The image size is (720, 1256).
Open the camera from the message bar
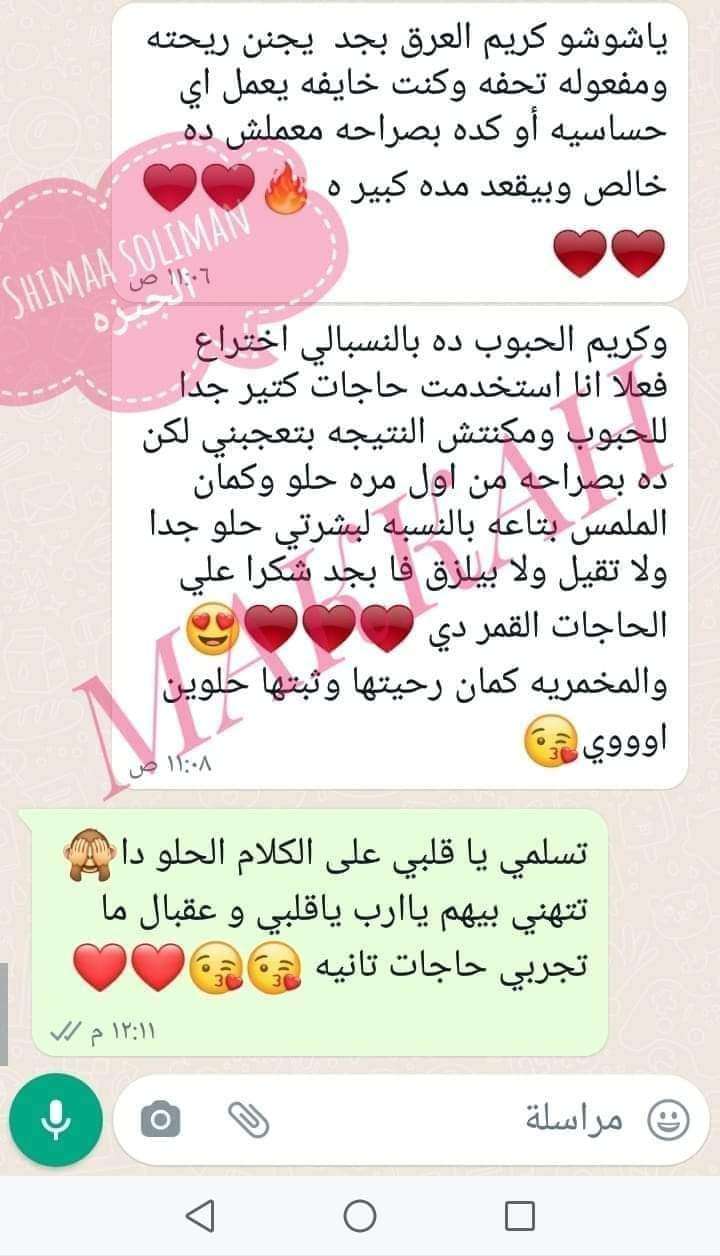click(160, 1120)
